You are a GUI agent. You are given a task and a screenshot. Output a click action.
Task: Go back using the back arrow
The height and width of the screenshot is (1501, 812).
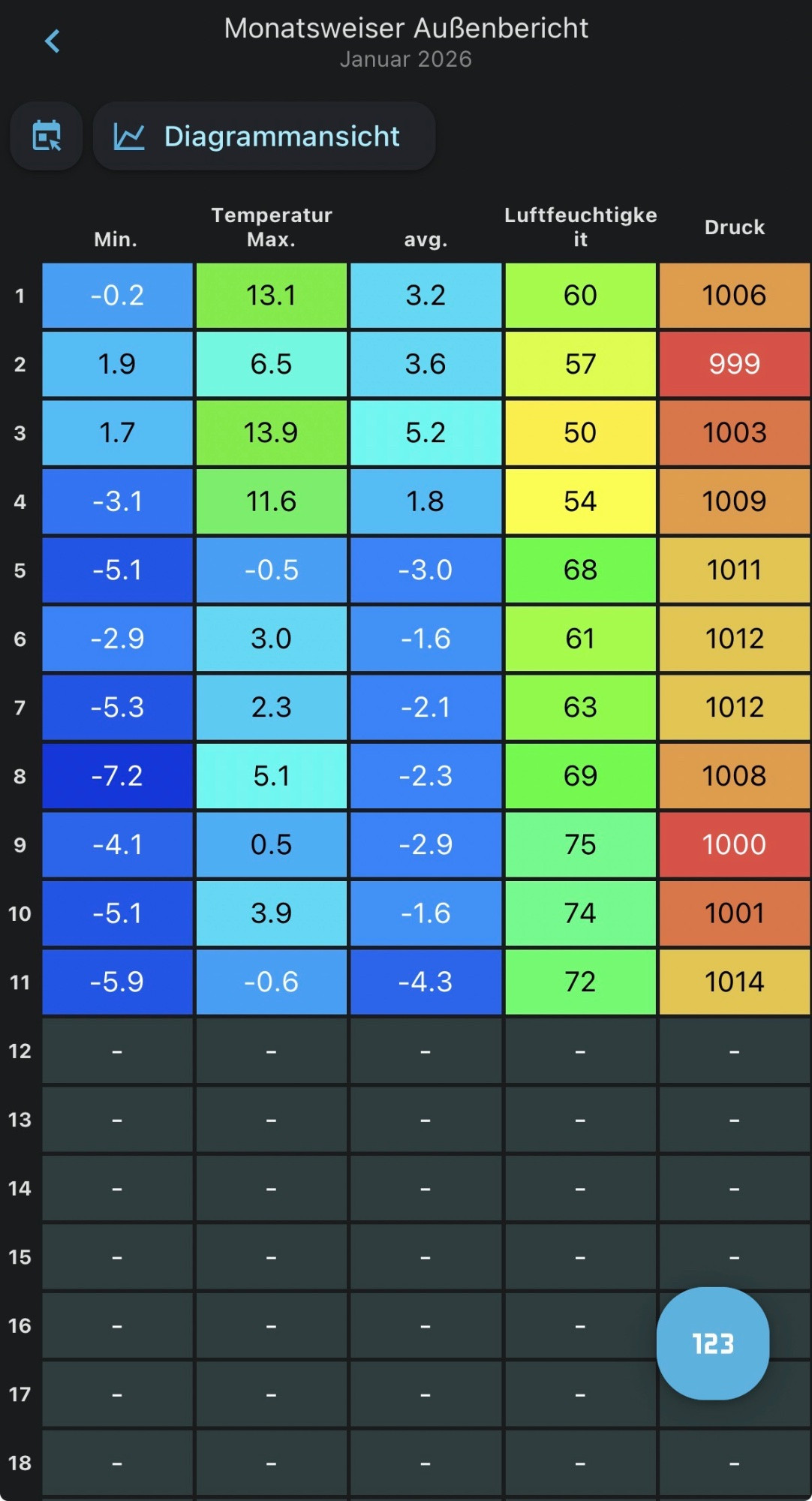point(52,41)
